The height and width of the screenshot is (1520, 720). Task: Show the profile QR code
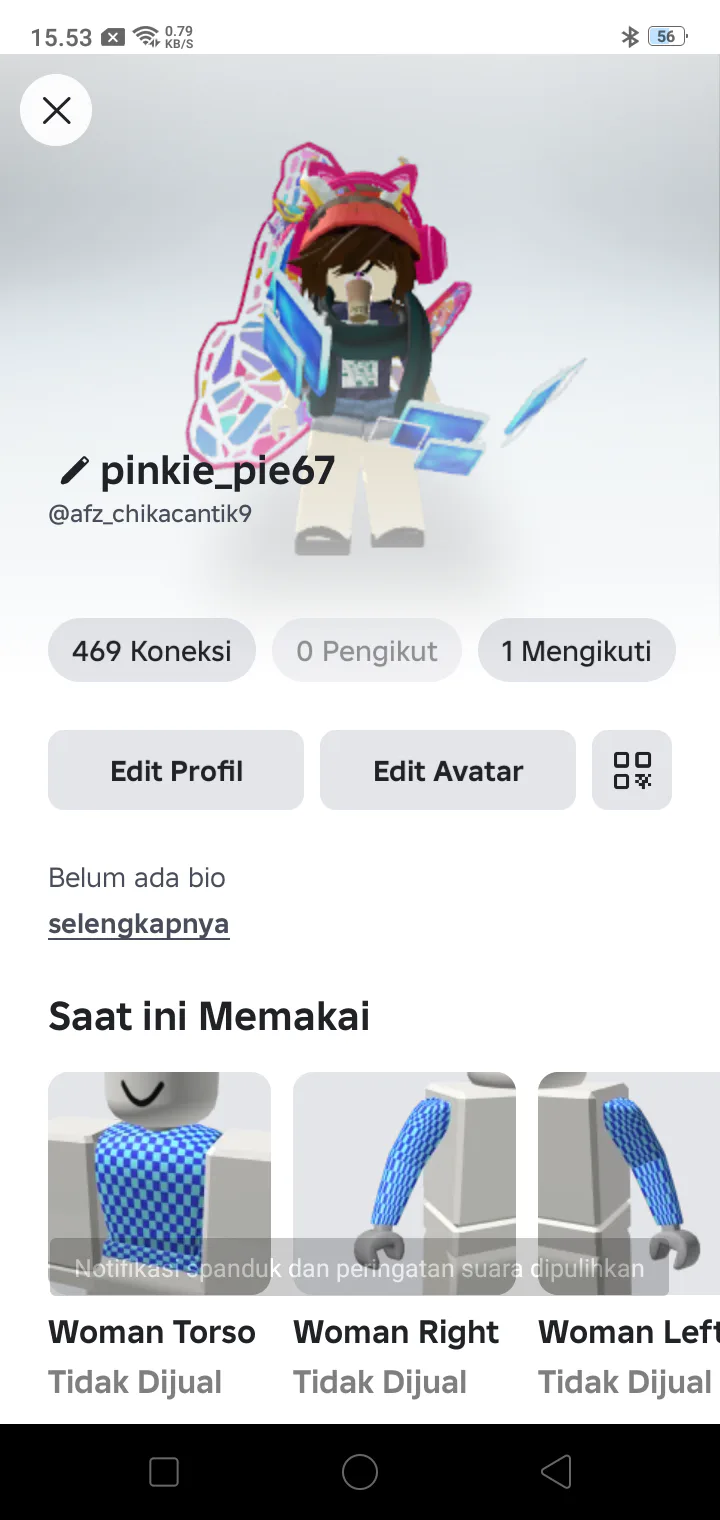click(632, 770)
